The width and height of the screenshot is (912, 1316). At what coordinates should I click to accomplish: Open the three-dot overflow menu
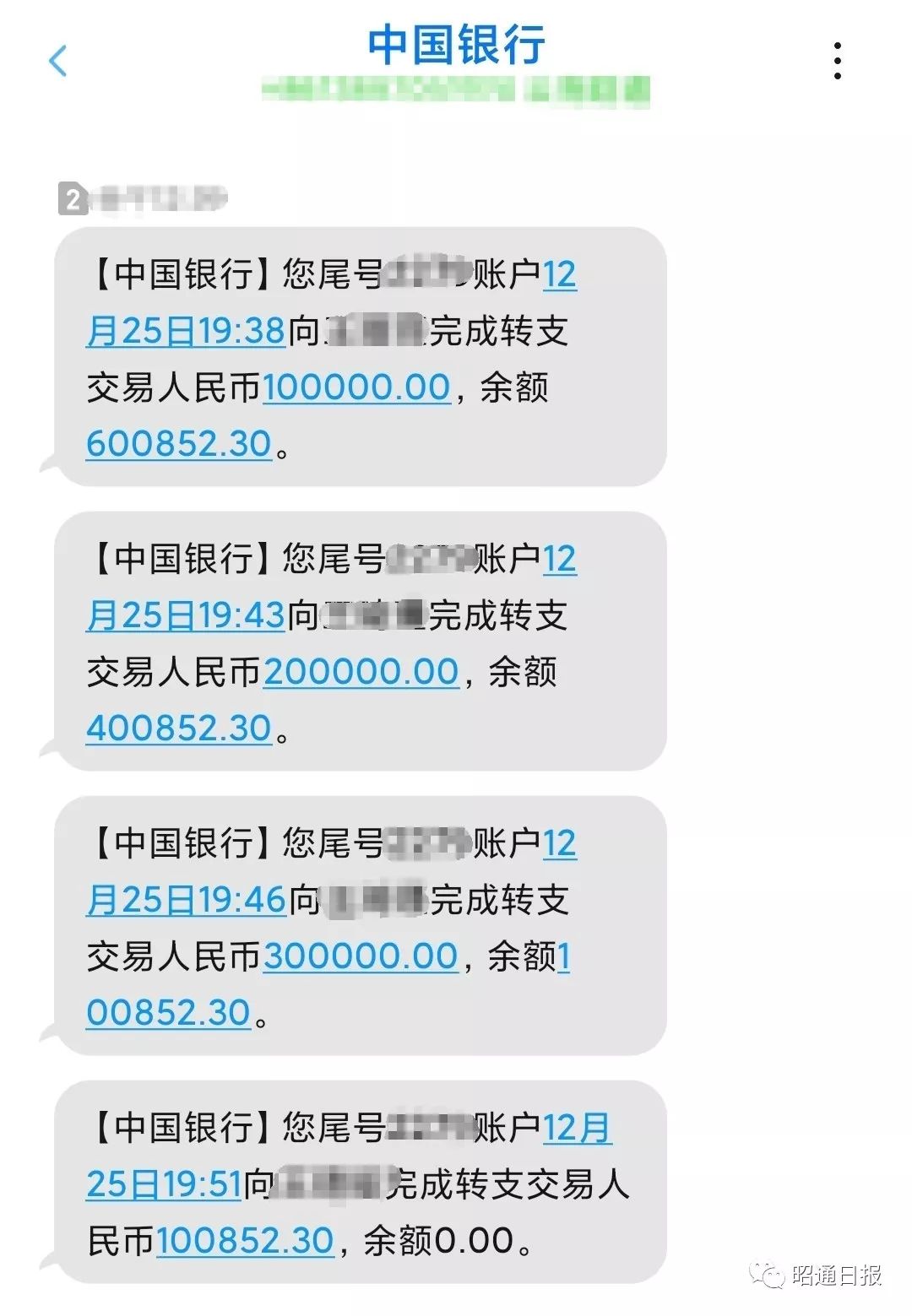click(x=837, y=61)
